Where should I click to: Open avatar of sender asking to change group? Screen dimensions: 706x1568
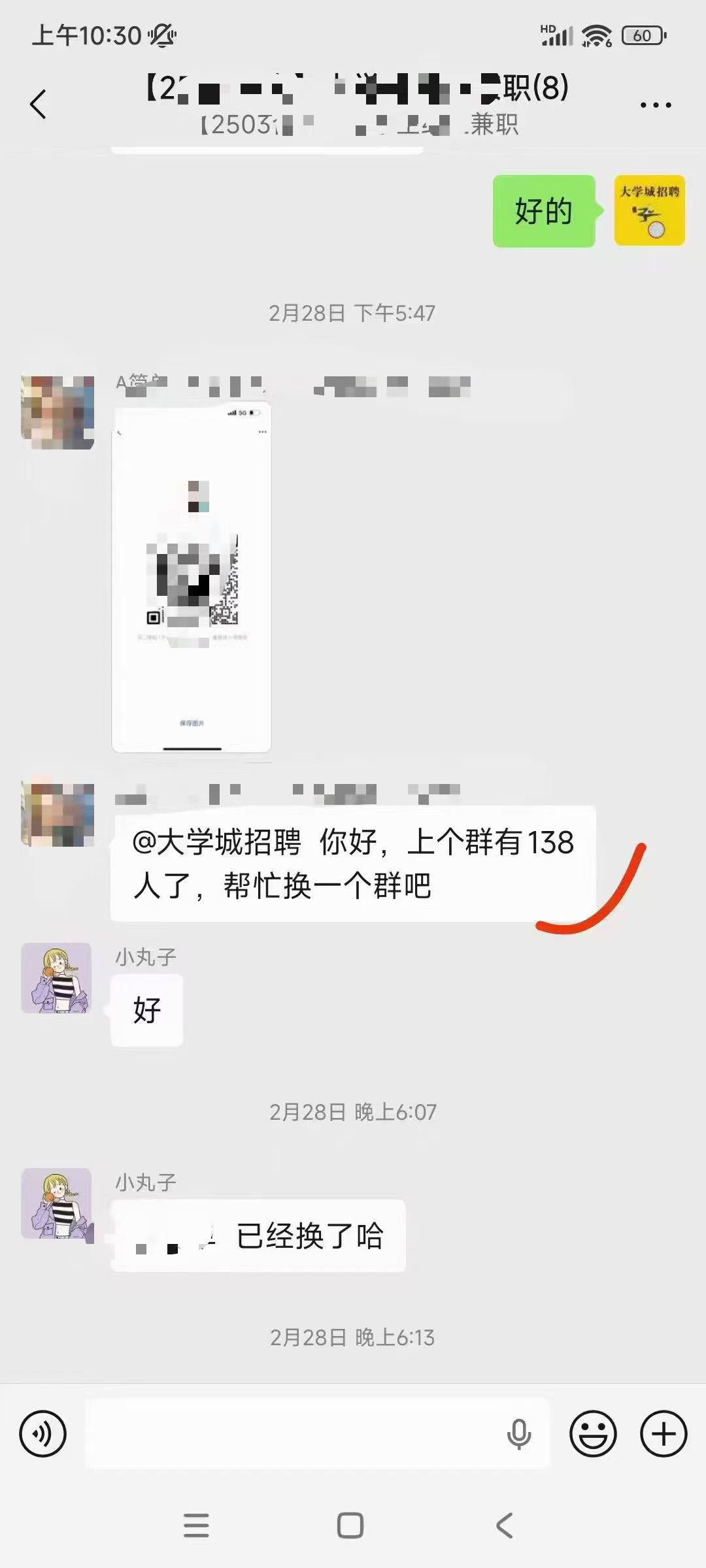tap(58, 813)
